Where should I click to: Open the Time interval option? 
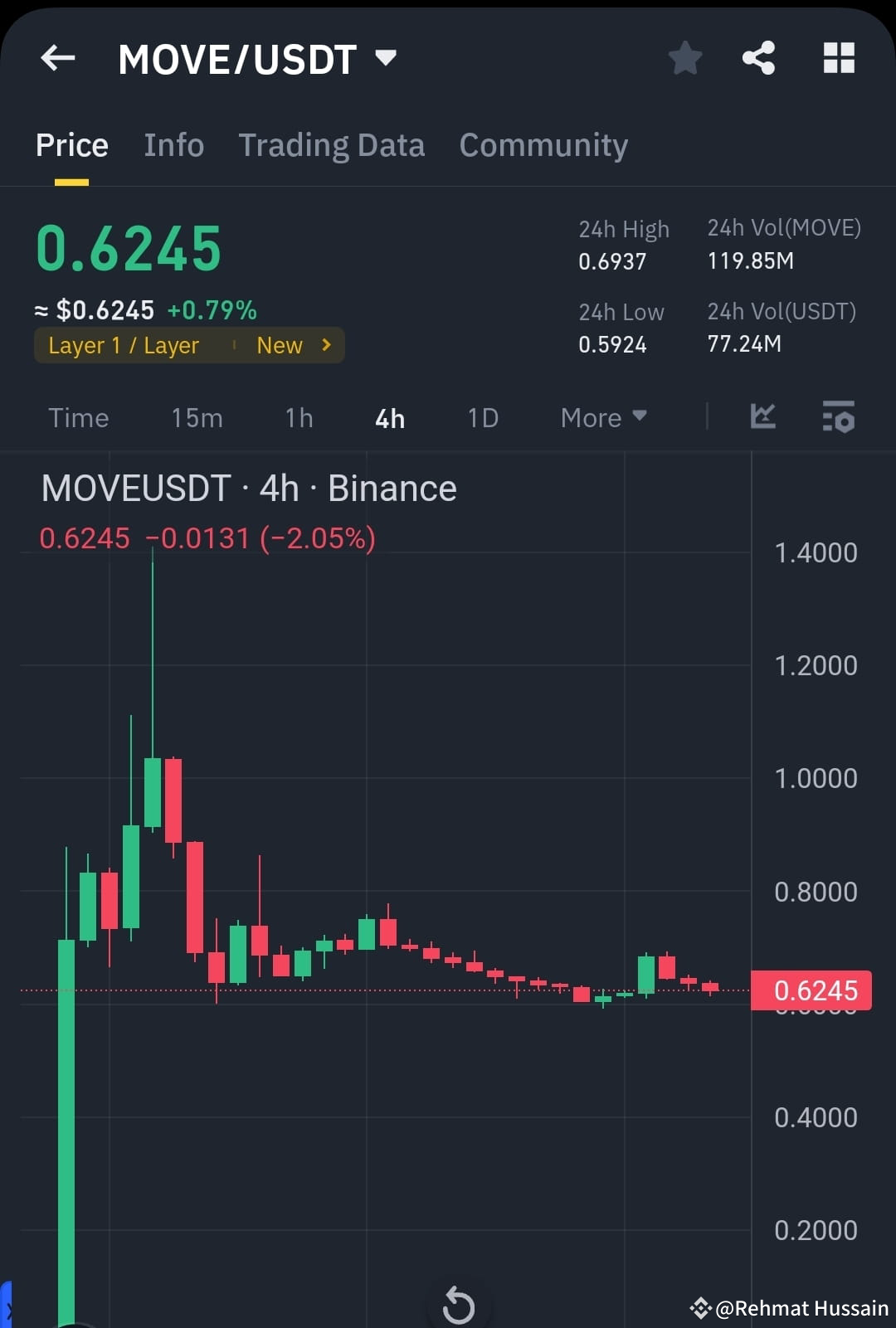[x=79, y=417]
